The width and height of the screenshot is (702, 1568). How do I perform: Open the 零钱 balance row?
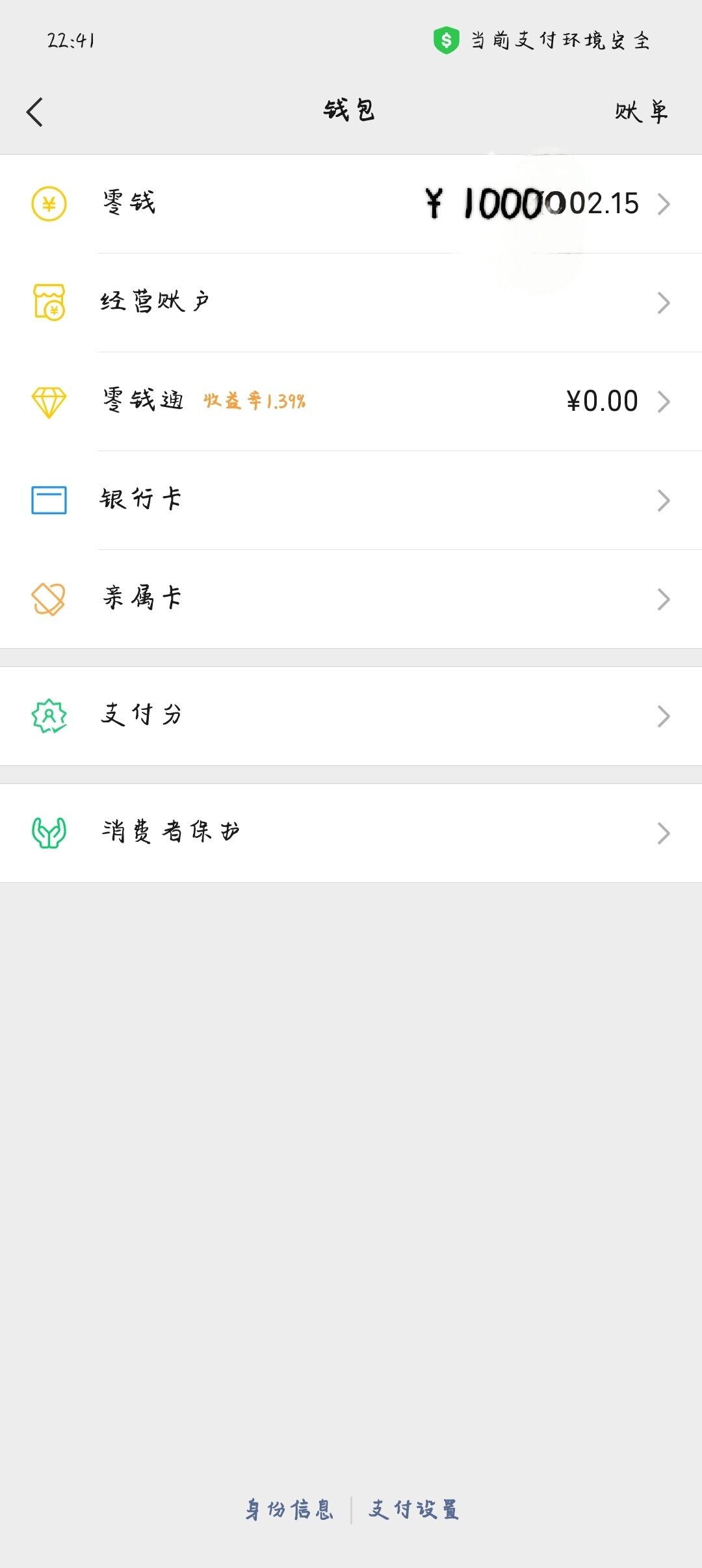coord(351,204)
